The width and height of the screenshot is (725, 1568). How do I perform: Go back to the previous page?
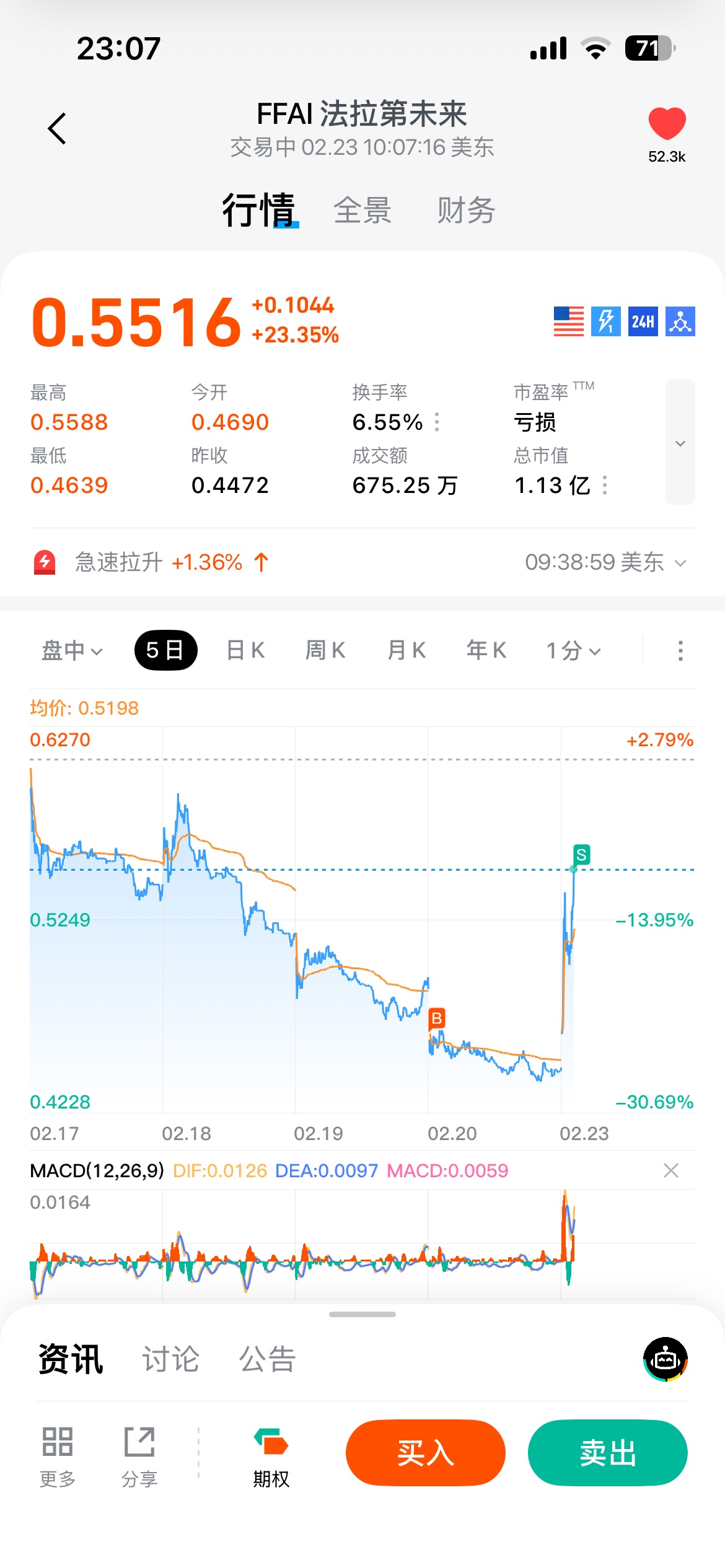point(57,129)
